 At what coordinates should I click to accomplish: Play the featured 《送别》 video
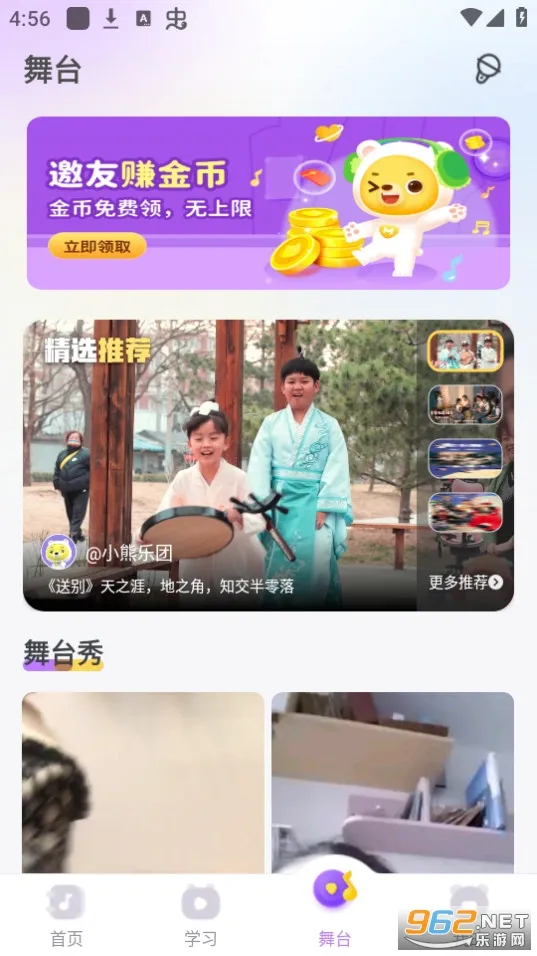click(220, 465)
